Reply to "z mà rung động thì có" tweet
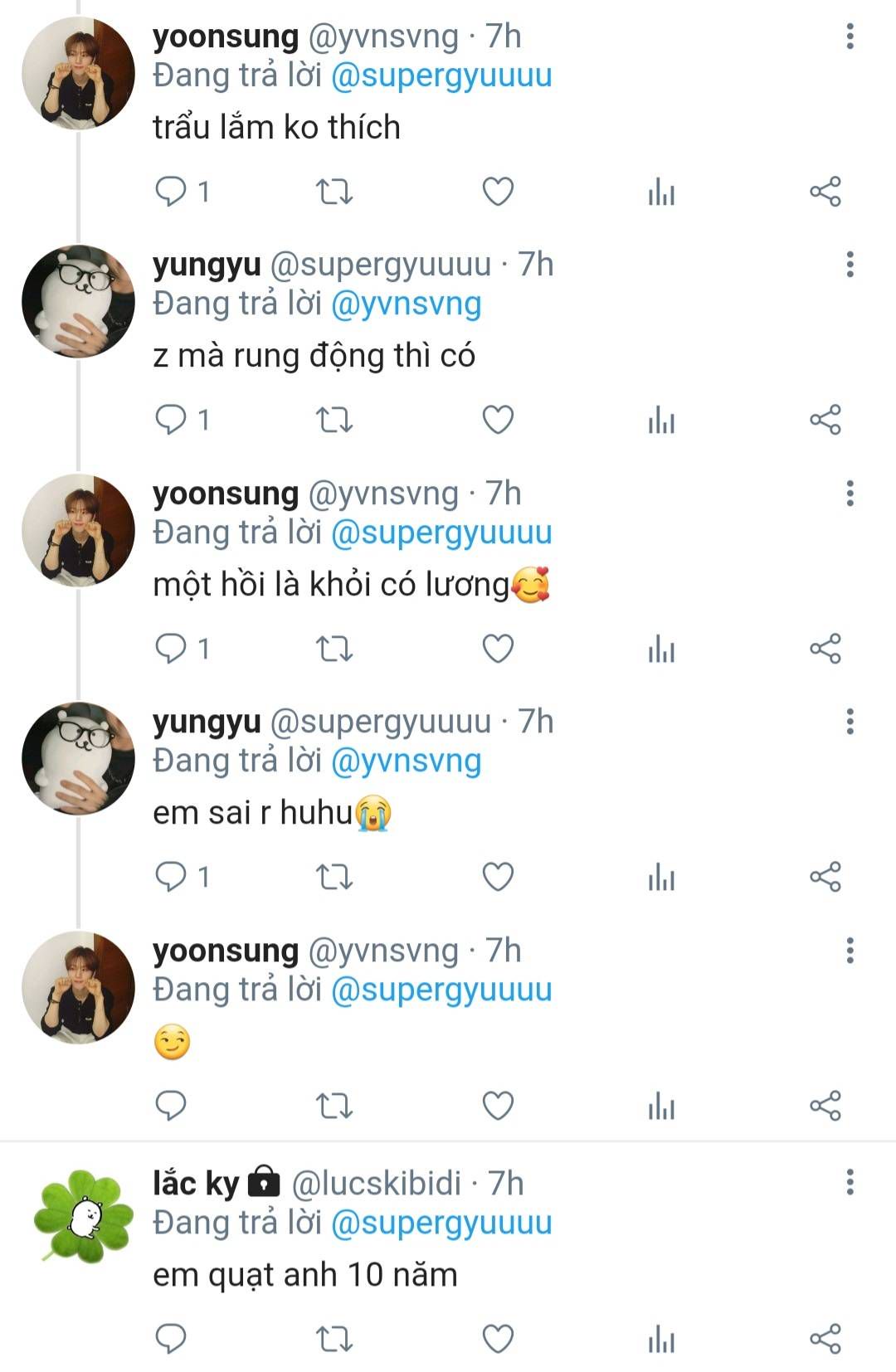The image size is (896, 1372). point(171,420)
